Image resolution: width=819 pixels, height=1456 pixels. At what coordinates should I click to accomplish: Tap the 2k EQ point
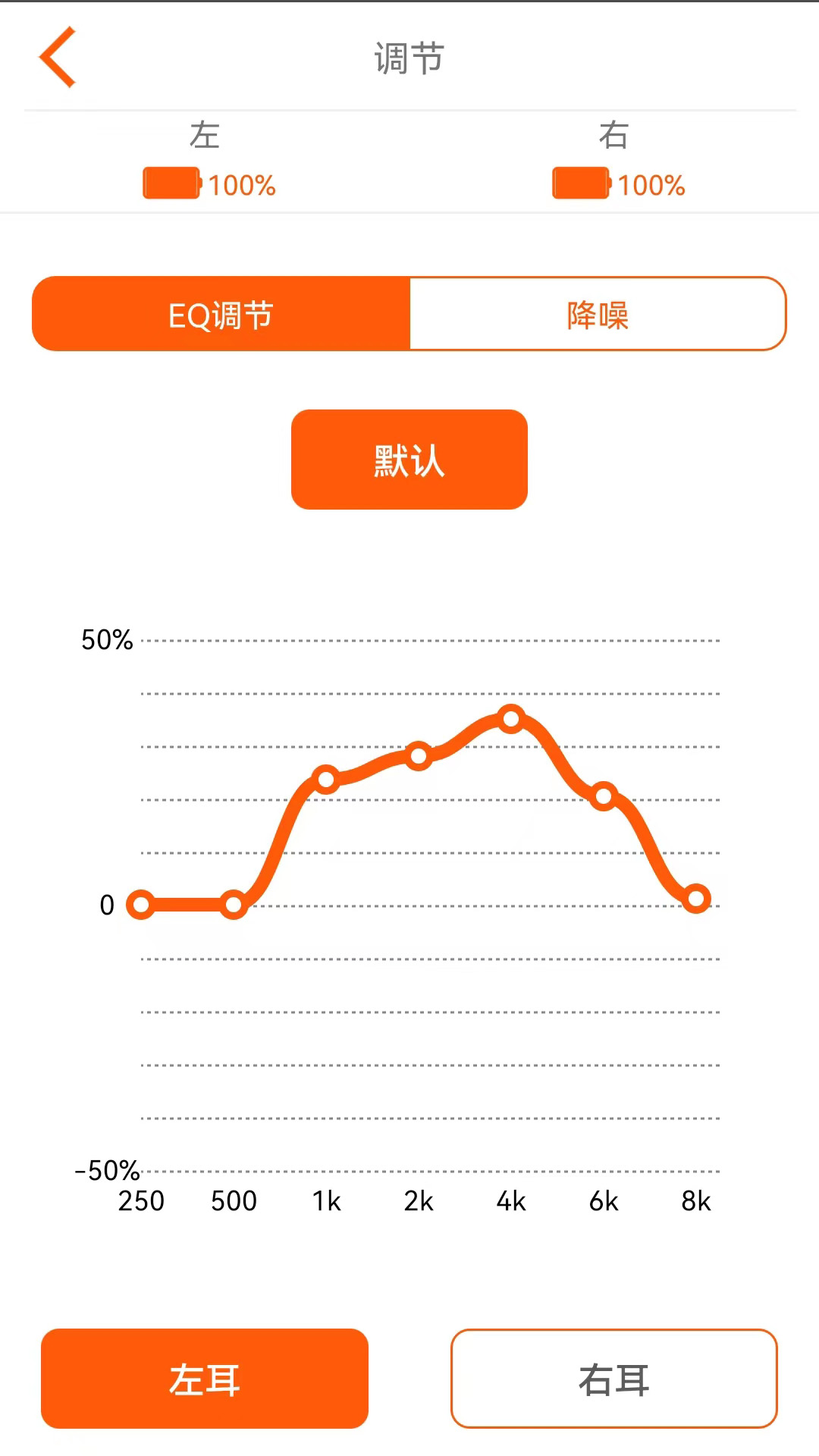[x=419, y=755]
